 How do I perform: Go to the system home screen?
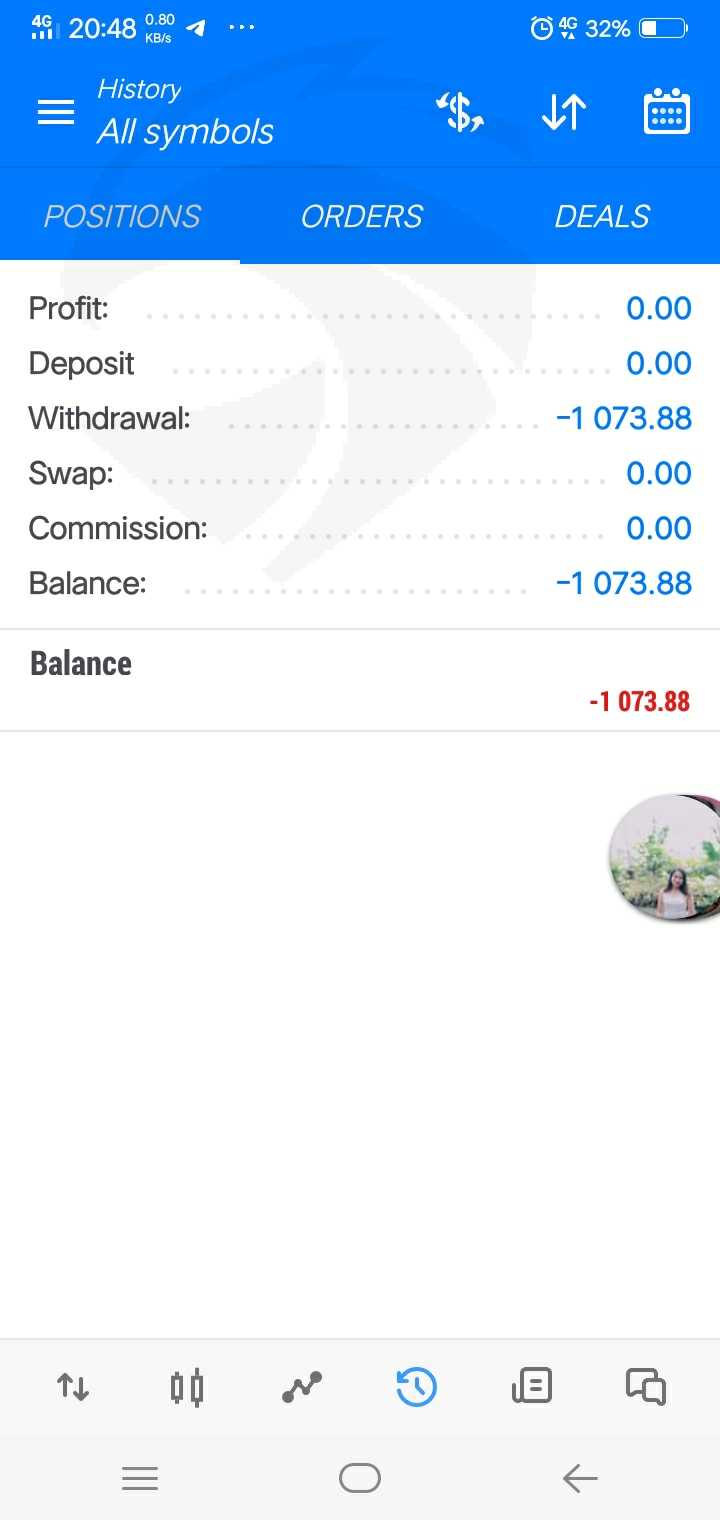pos(360,1478)
